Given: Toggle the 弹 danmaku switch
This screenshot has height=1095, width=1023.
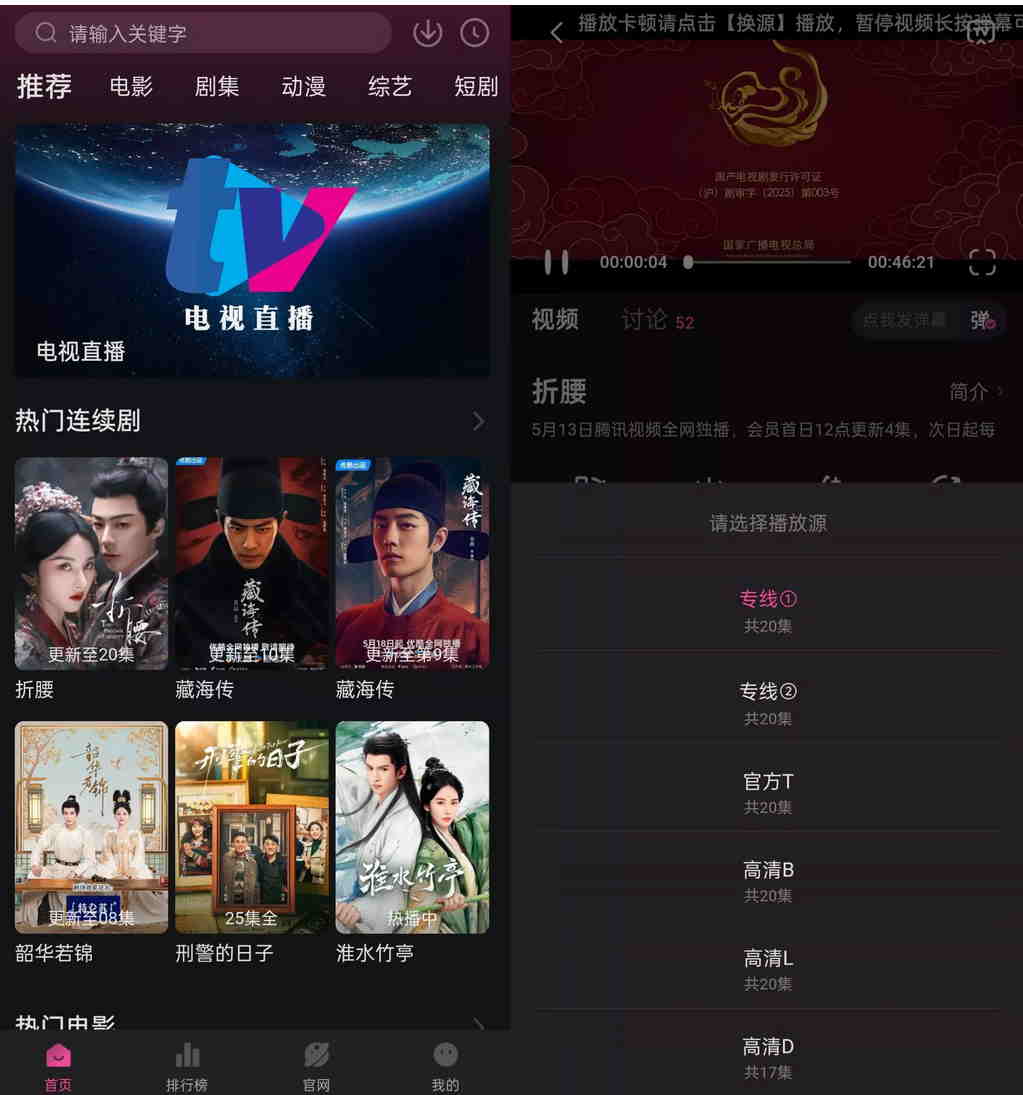Looking at the screenshot, I should pyautogui.click(x=978, y=320).
